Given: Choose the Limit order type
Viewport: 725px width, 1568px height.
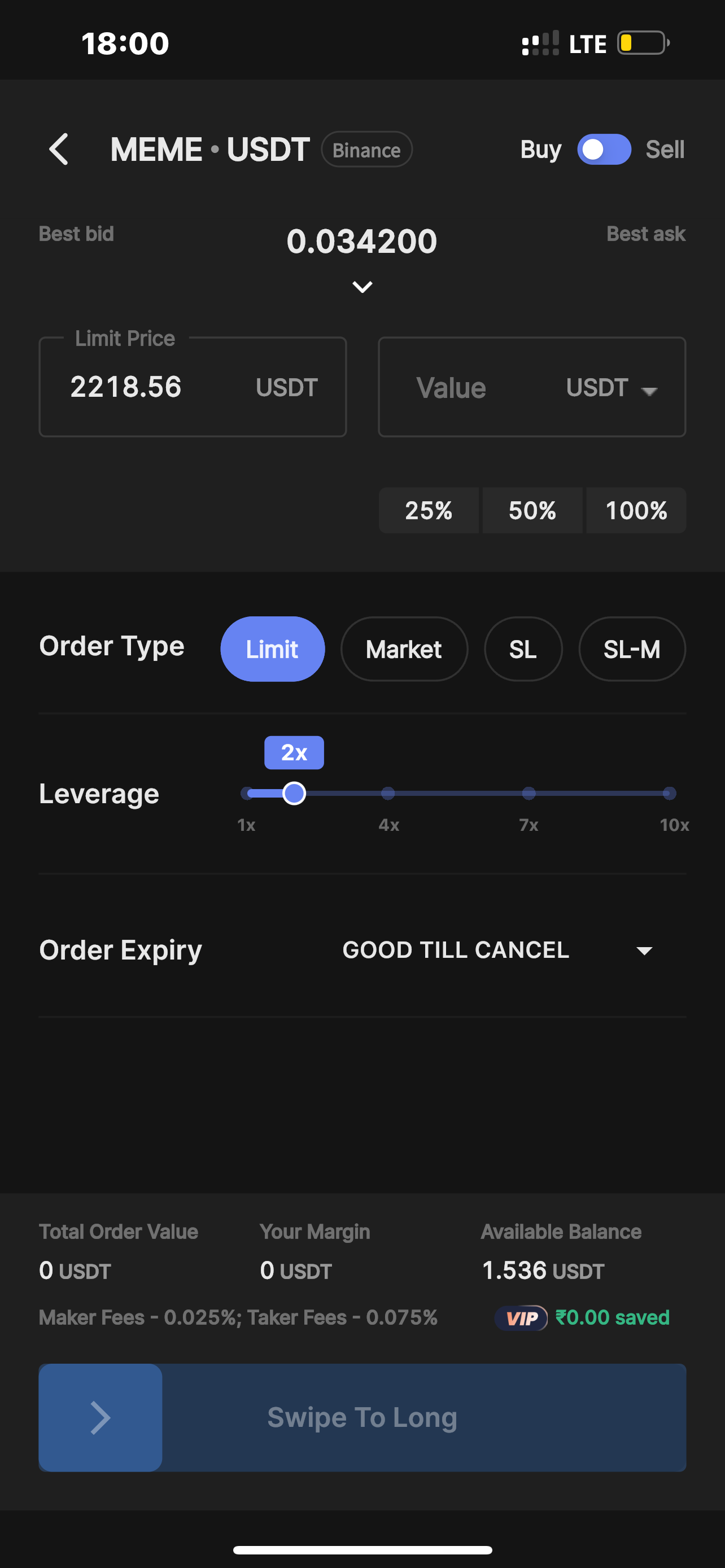Looking at the screenshot, I should click(x=272, y=649).
